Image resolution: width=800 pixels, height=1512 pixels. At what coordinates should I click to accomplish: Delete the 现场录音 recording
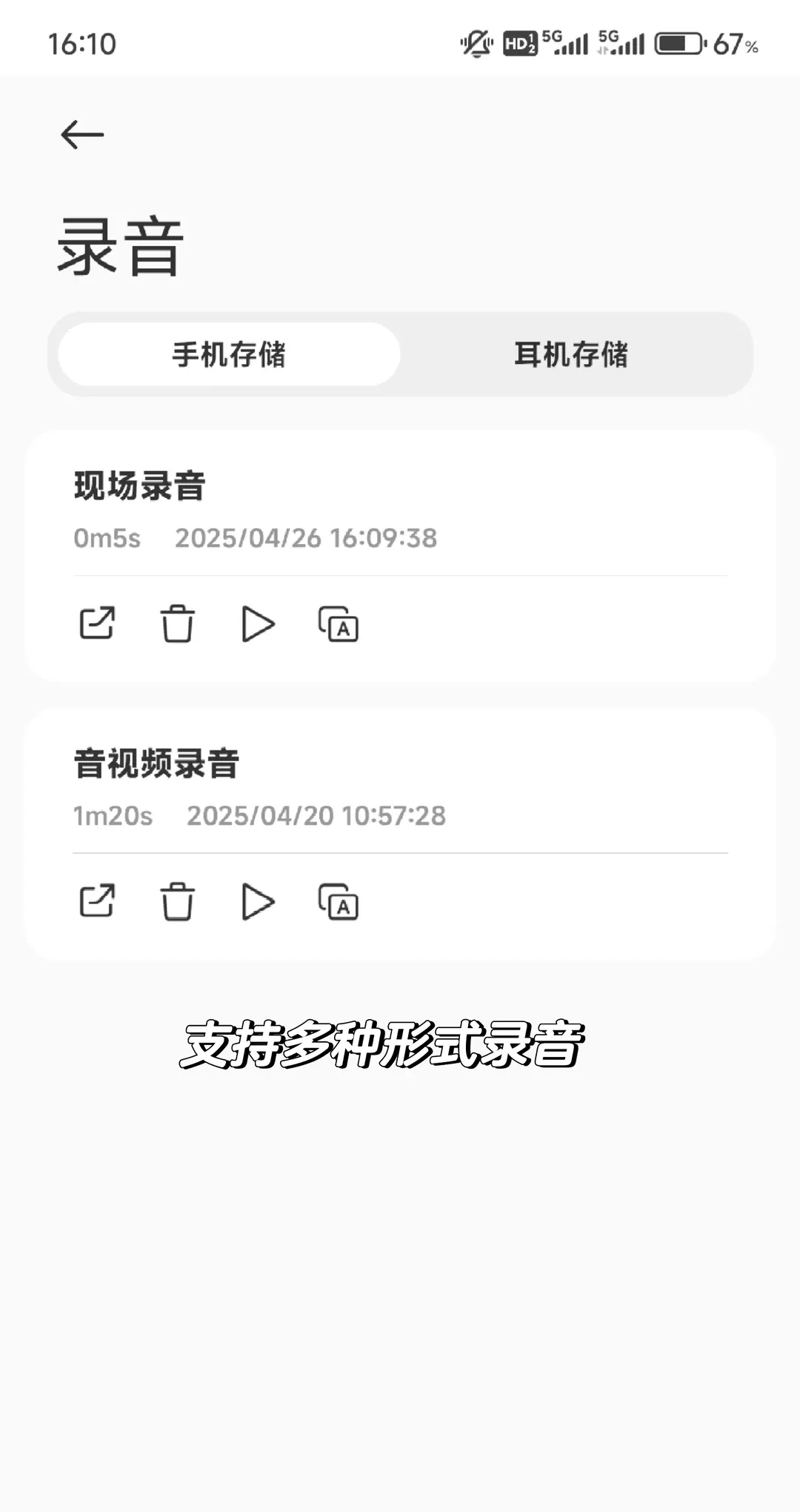[178, 623]
